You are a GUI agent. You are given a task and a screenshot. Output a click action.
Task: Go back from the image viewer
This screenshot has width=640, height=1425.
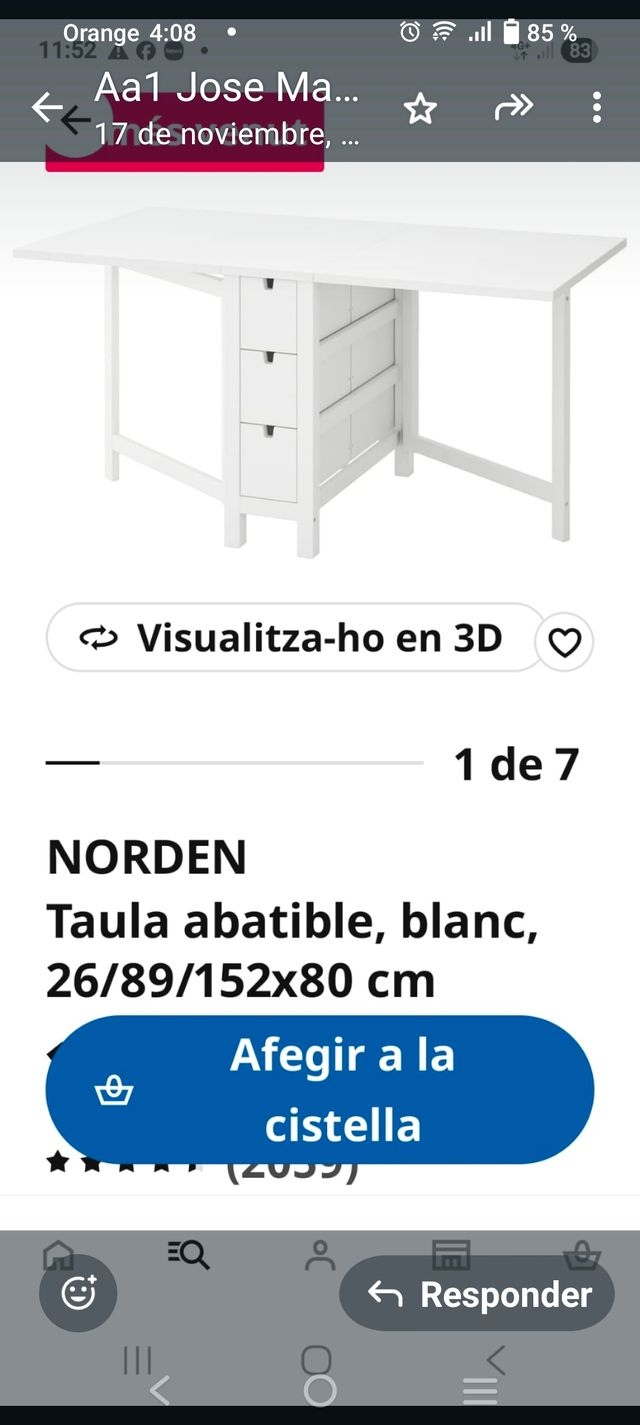tap(47, 107)
